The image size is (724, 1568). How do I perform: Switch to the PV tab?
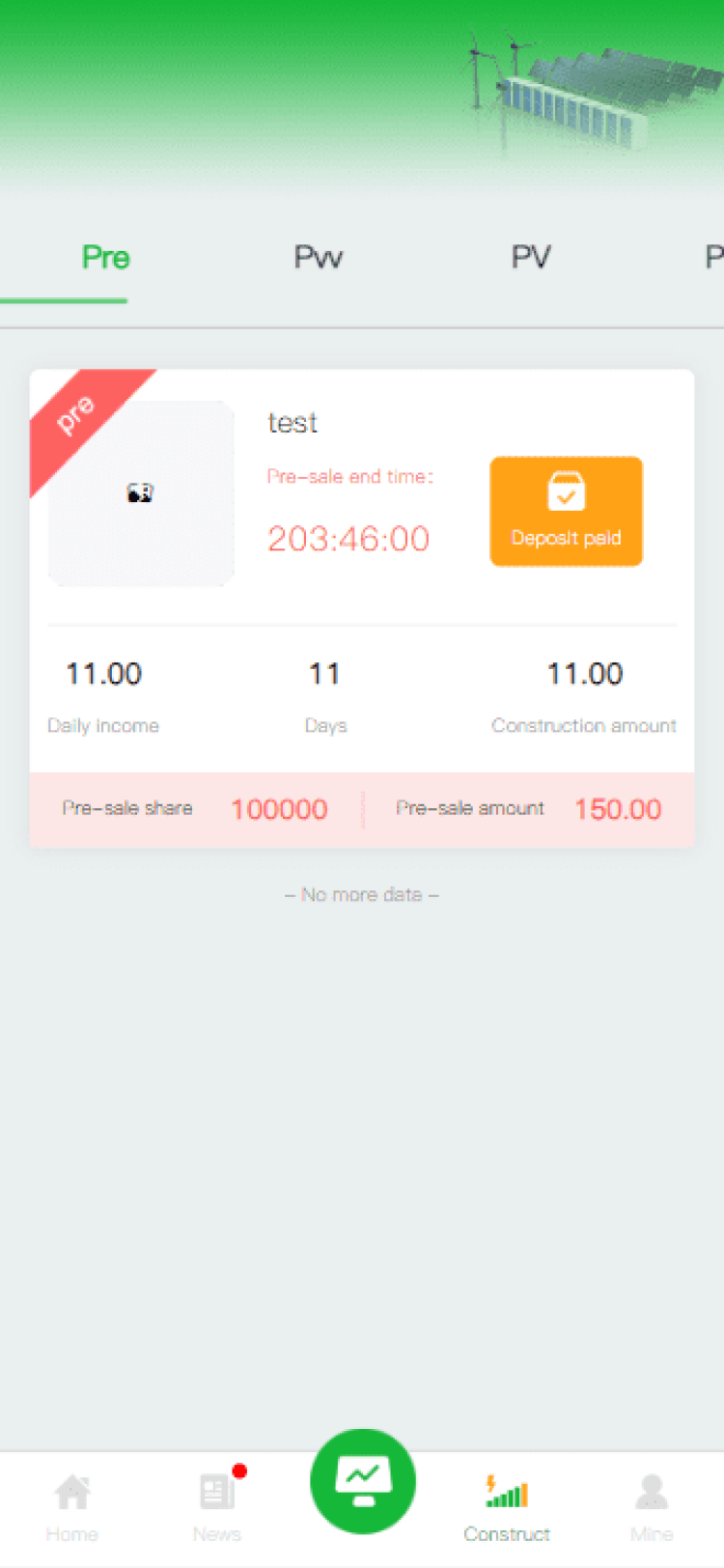531,257
